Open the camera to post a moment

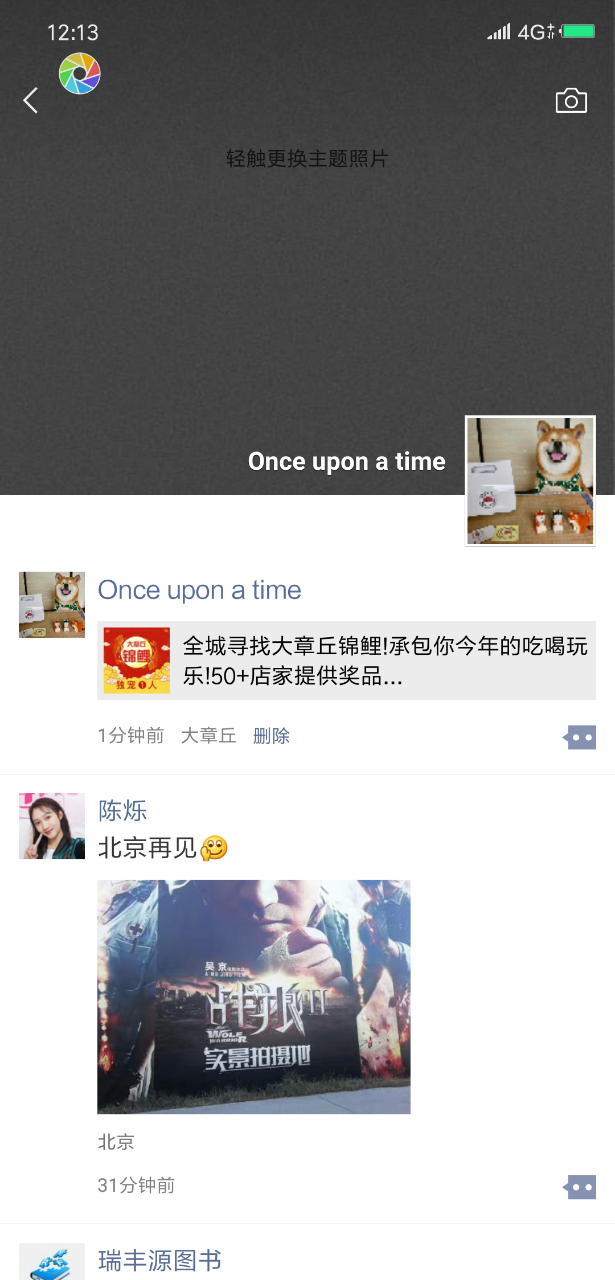coord(571,100)
